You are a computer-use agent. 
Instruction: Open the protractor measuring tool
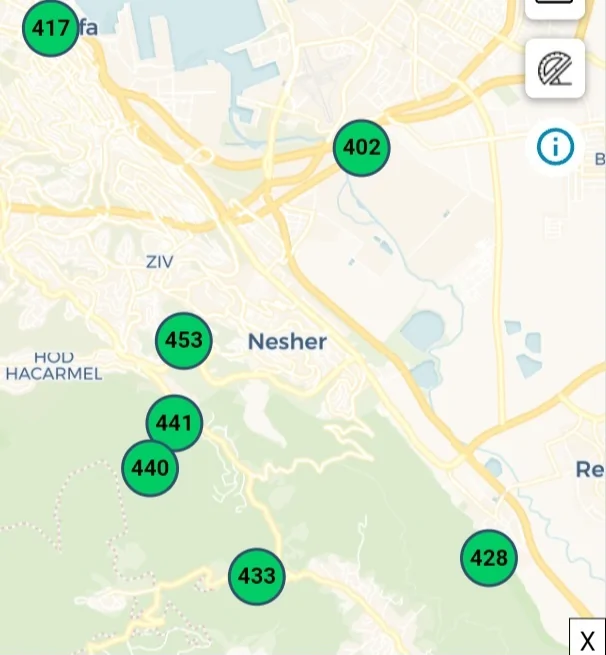click(x=555, y=69)
